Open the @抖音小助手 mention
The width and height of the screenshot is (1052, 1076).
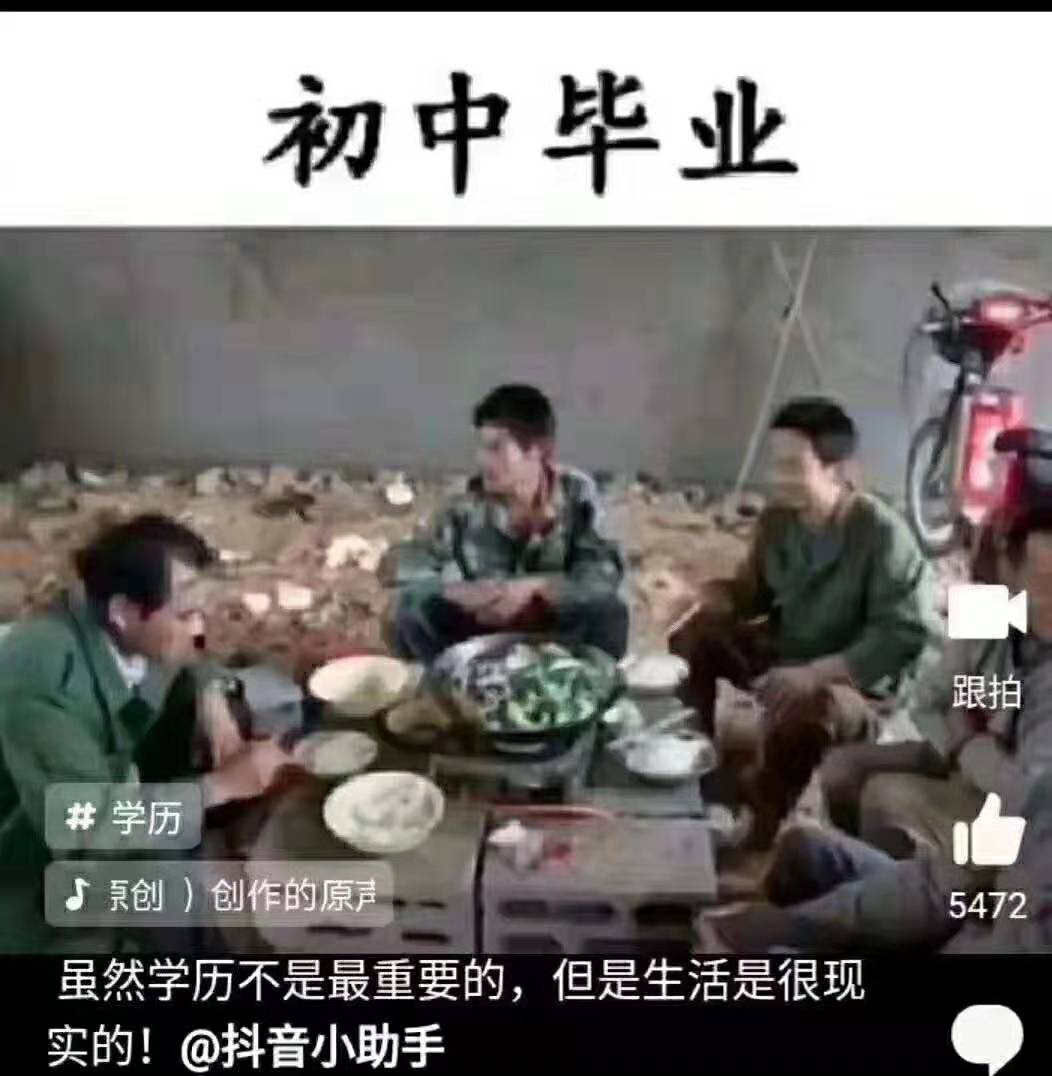coord(312,1048)
